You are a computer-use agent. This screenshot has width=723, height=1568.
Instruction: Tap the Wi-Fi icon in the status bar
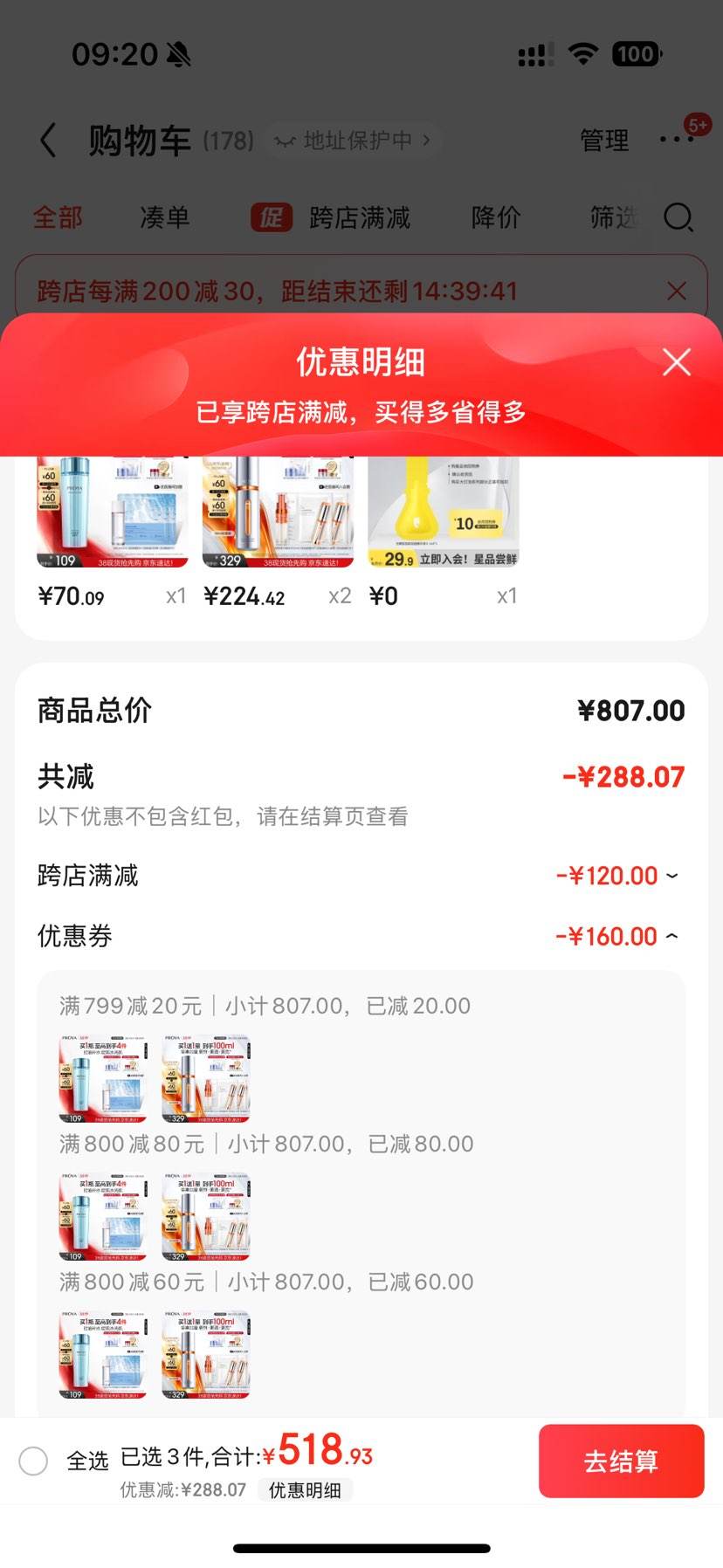coord(581,54)
